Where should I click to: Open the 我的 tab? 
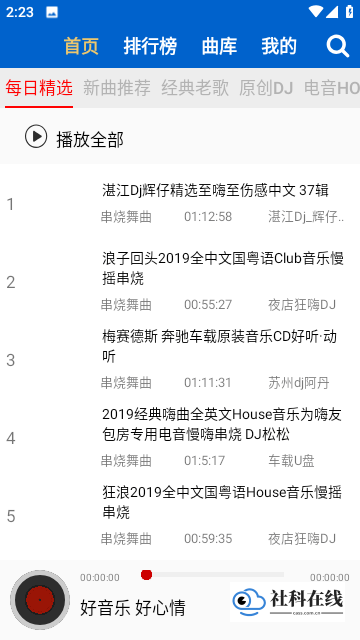(279, 46)
